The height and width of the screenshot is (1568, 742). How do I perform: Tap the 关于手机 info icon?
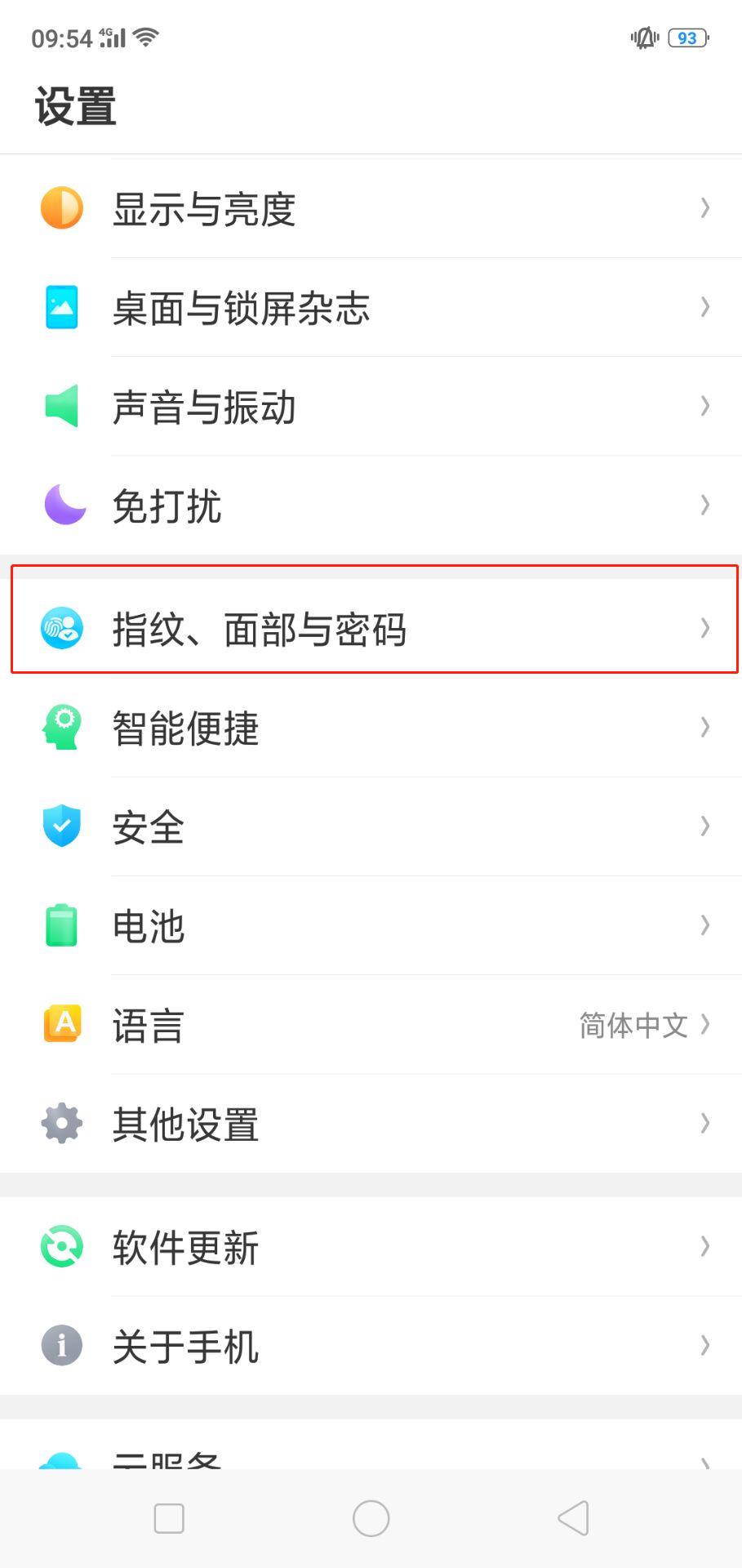point(61,1346)
